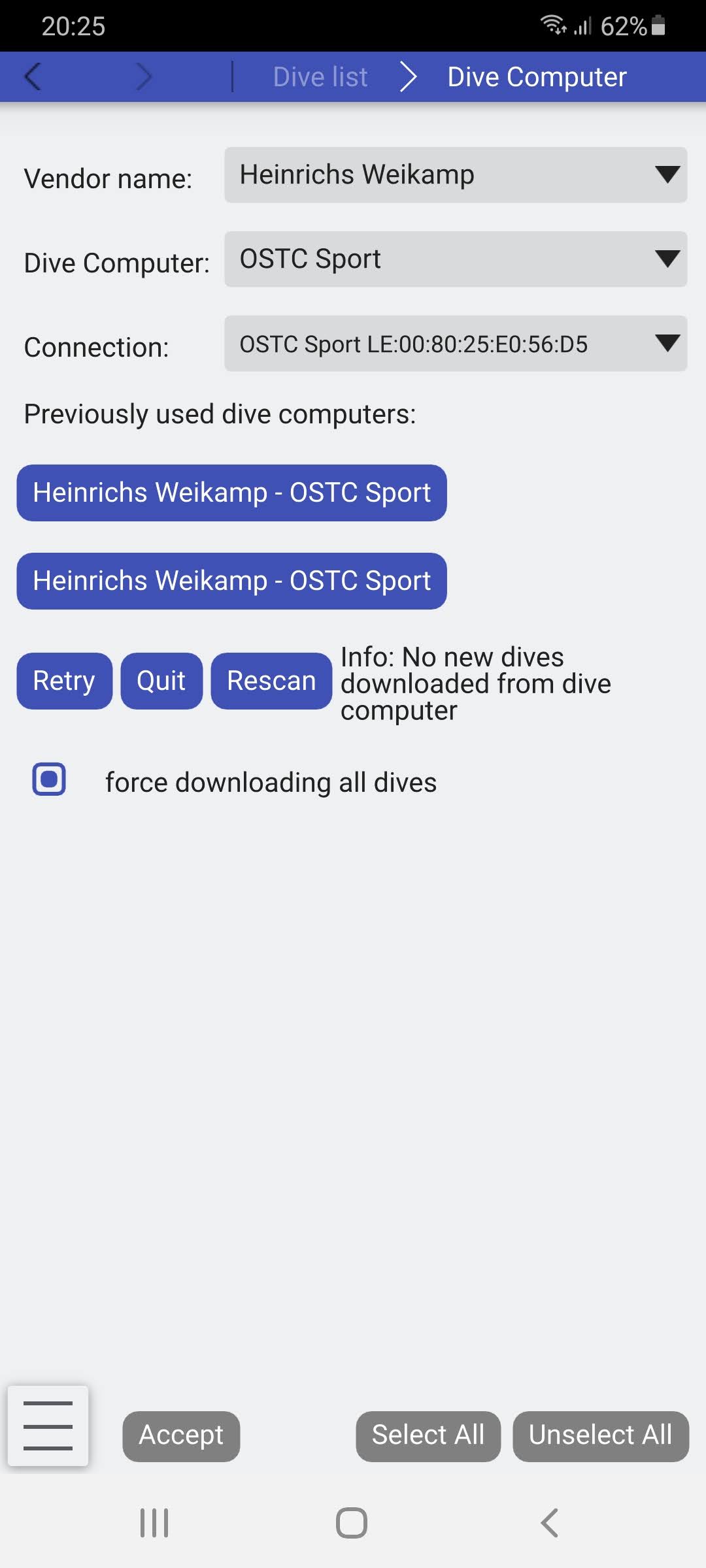706x1568 pixels.
Task: Toggle force downloading all dives checkbox
Action: coord(50,779)
